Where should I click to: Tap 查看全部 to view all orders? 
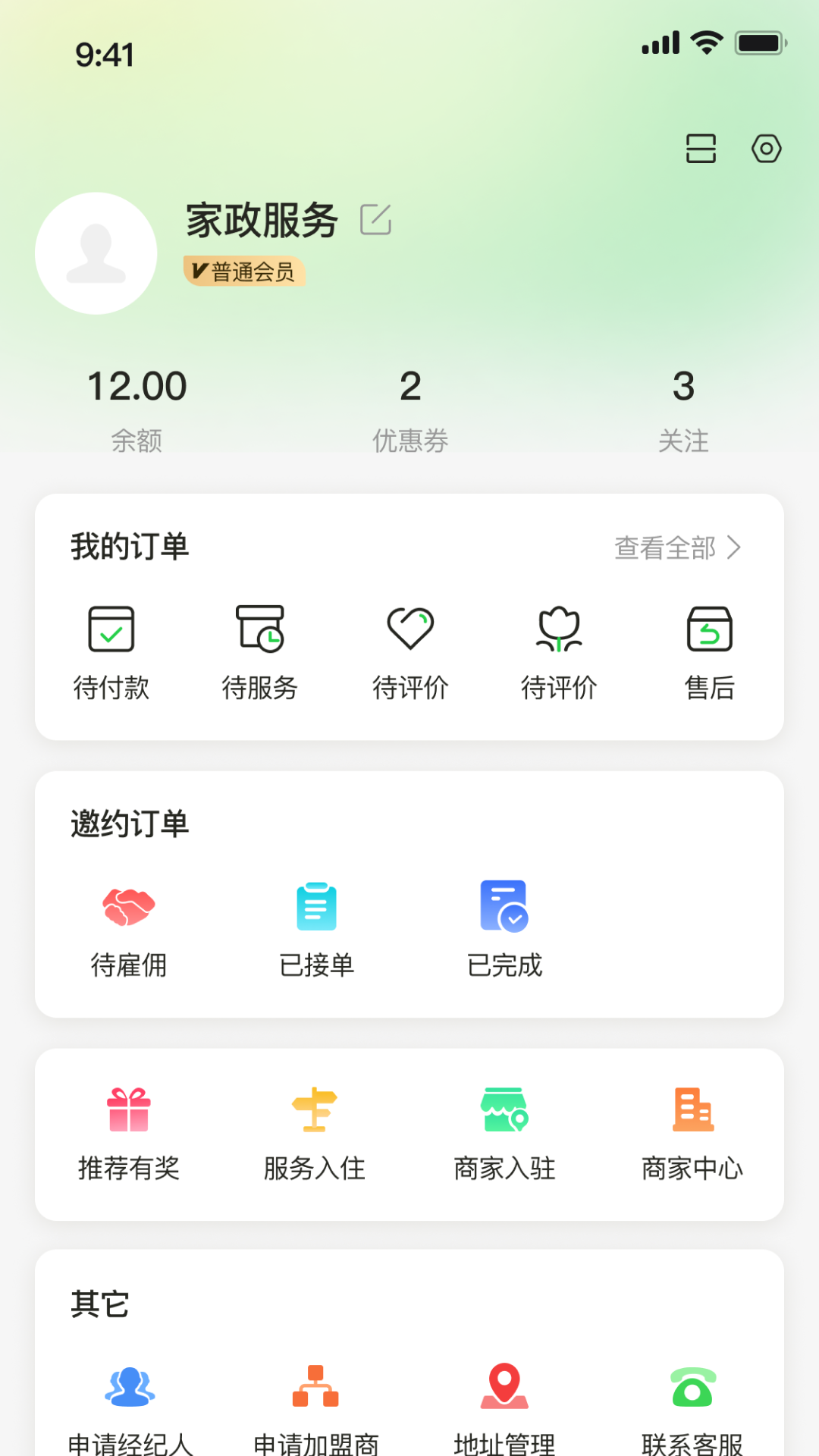[x=677, y=548]
